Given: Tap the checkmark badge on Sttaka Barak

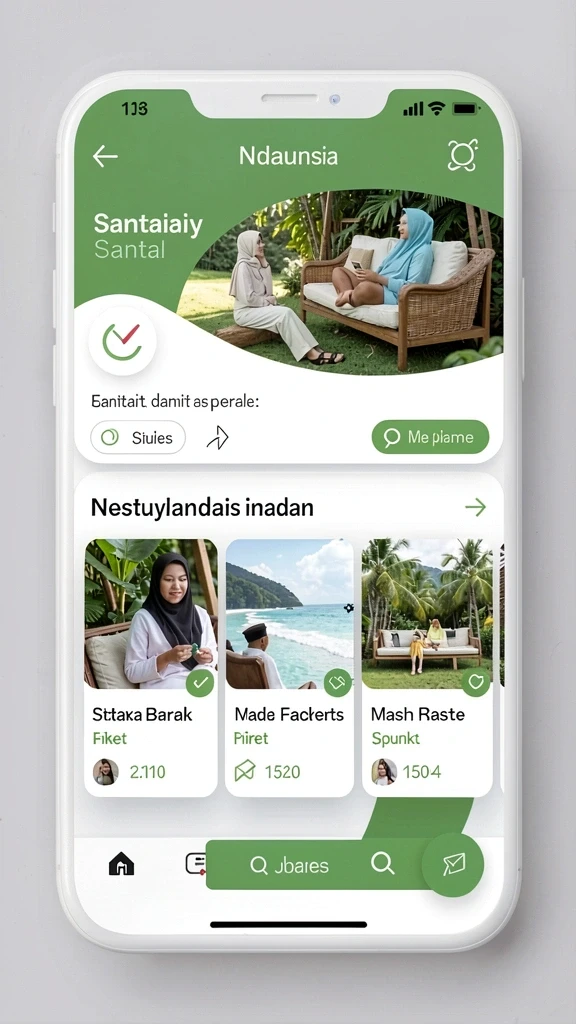Looking at the screenshot, I should point(200,683).
